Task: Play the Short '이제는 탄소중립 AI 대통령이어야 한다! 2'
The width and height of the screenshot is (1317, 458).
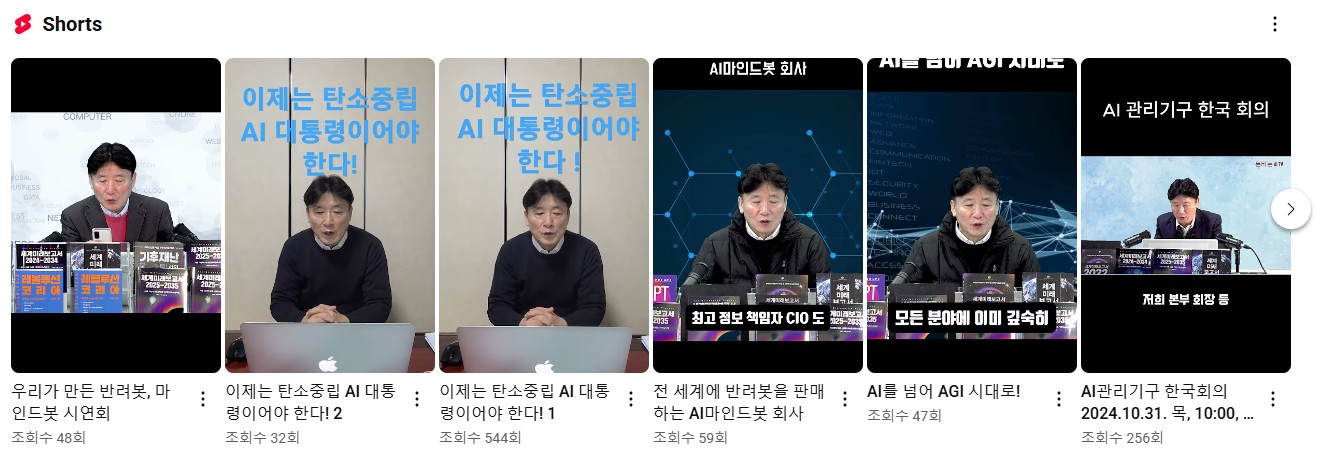Action: tap(330, 215)
